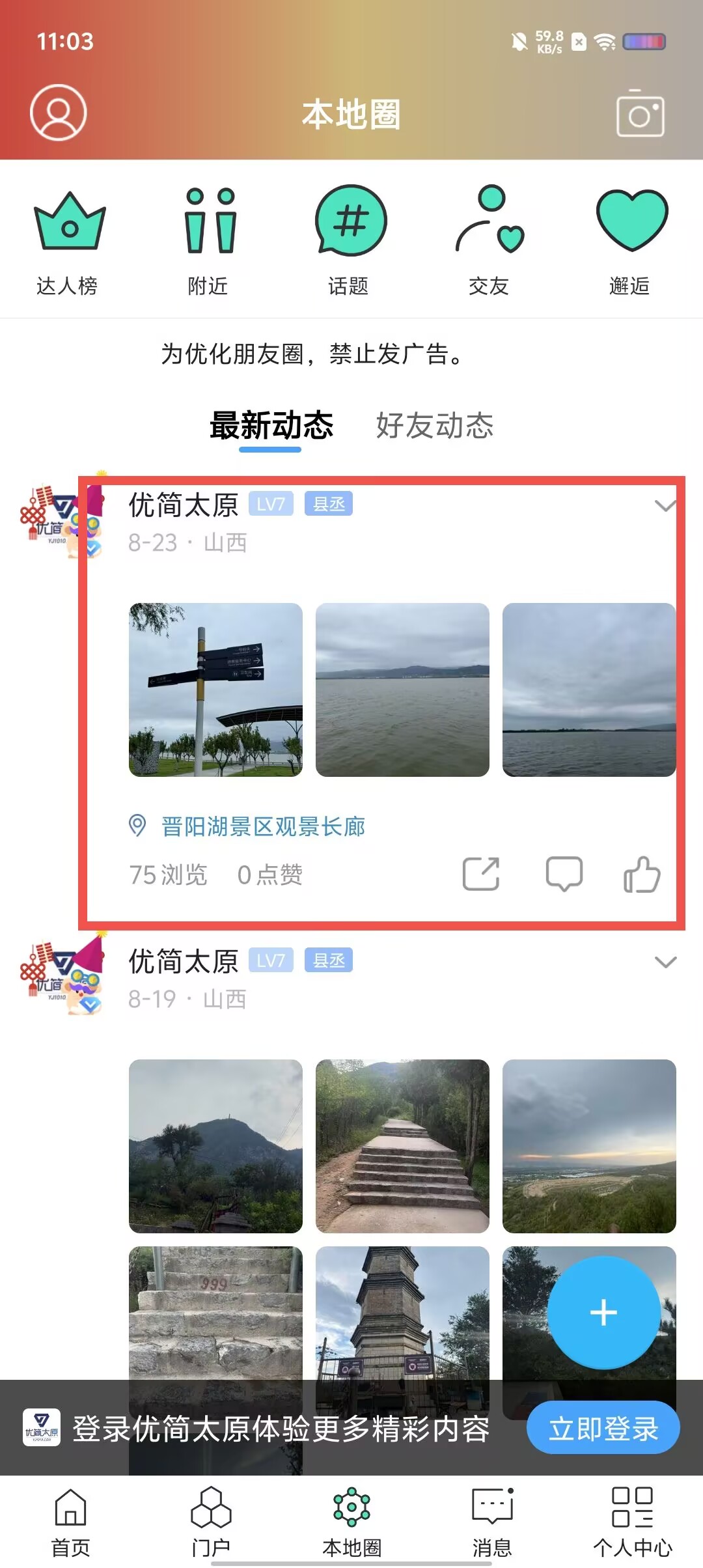This screenshot has width=703, height=1568.
Task: Expand the chevron on the 8-19 post
Action: 665,962
